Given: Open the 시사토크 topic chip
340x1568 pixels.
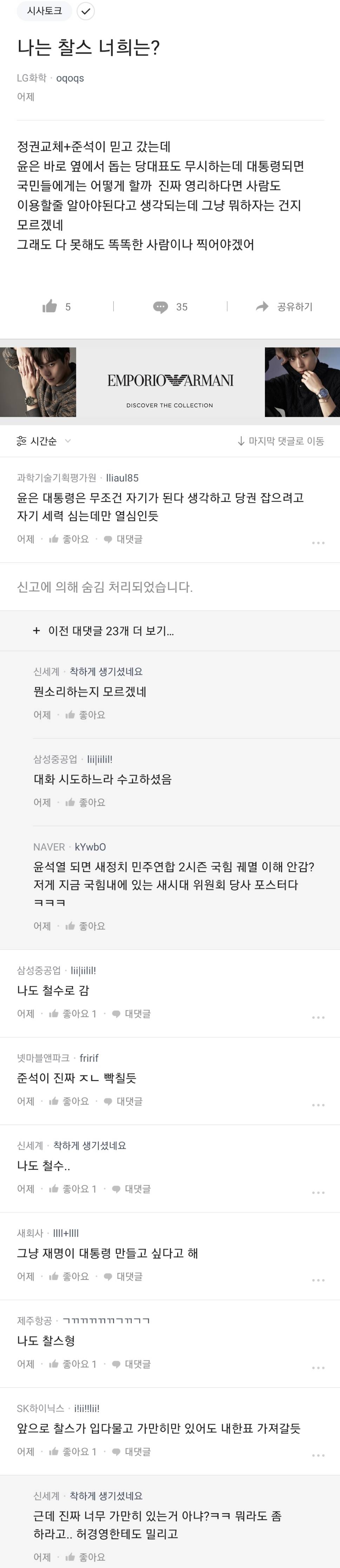Looking at the screenshot, I should 44,11.
